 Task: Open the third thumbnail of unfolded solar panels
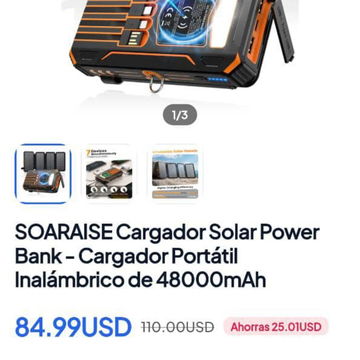click(x=175, y=174)
